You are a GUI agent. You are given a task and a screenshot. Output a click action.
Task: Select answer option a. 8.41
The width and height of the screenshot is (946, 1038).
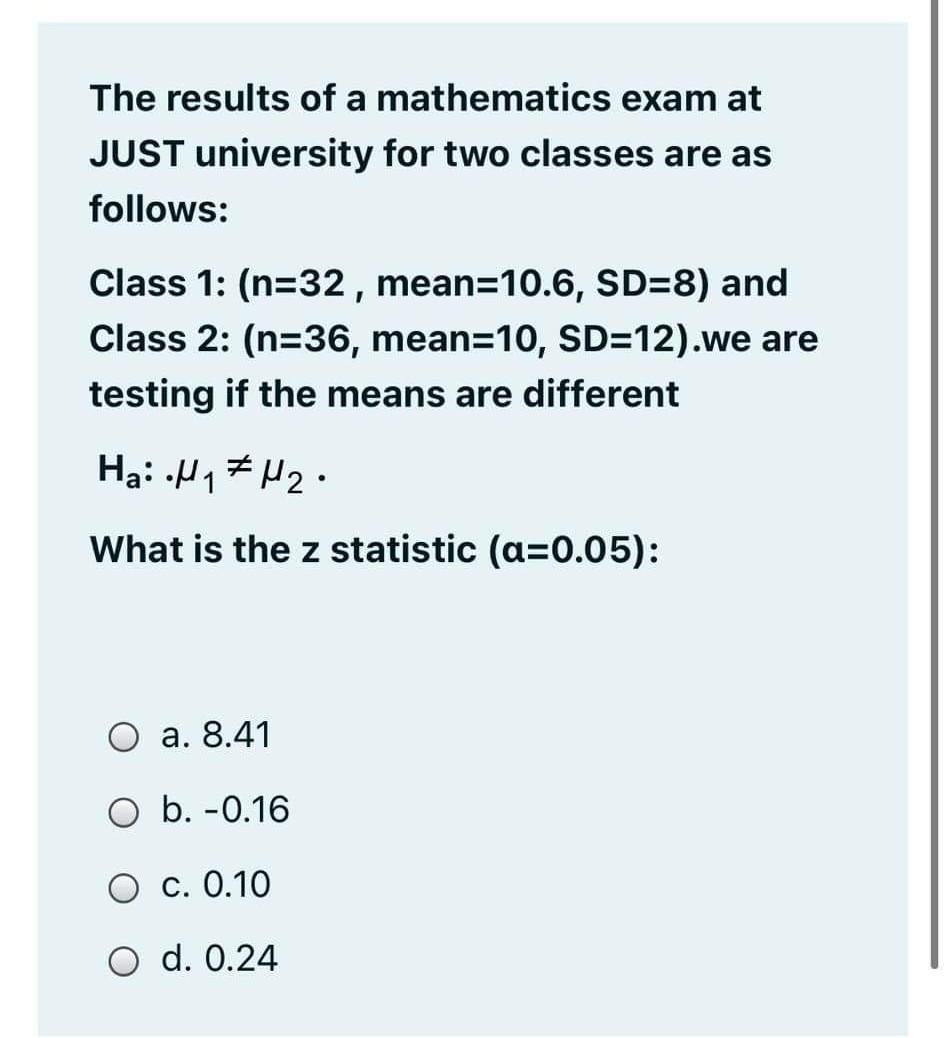[124, 738]
